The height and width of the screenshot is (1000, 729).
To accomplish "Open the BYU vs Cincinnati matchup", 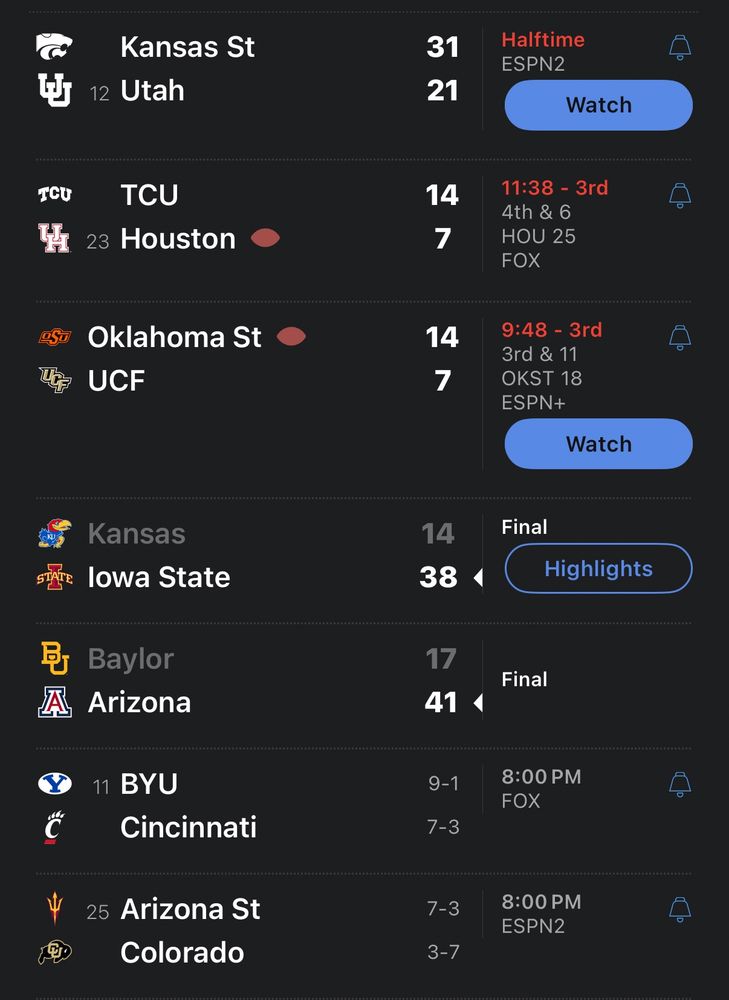I will 250,806.
